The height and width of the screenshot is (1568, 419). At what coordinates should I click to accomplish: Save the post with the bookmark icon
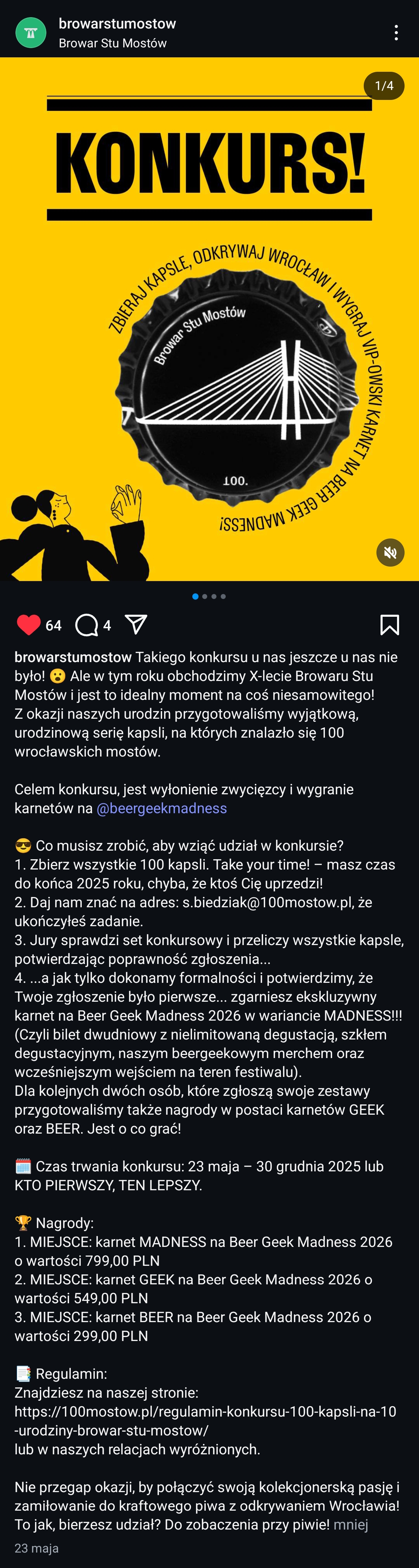[389, 625]
